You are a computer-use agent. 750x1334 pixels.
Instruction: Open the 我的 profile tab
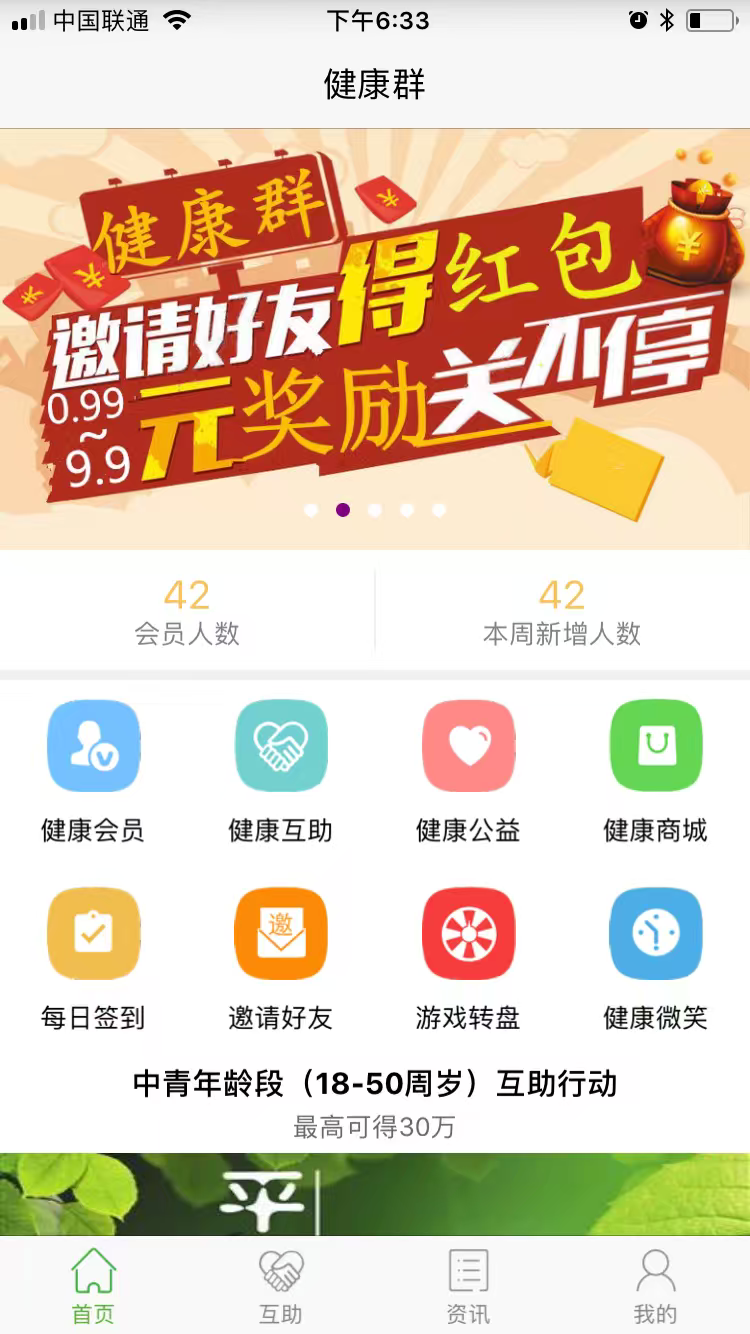pos(656,1286)
